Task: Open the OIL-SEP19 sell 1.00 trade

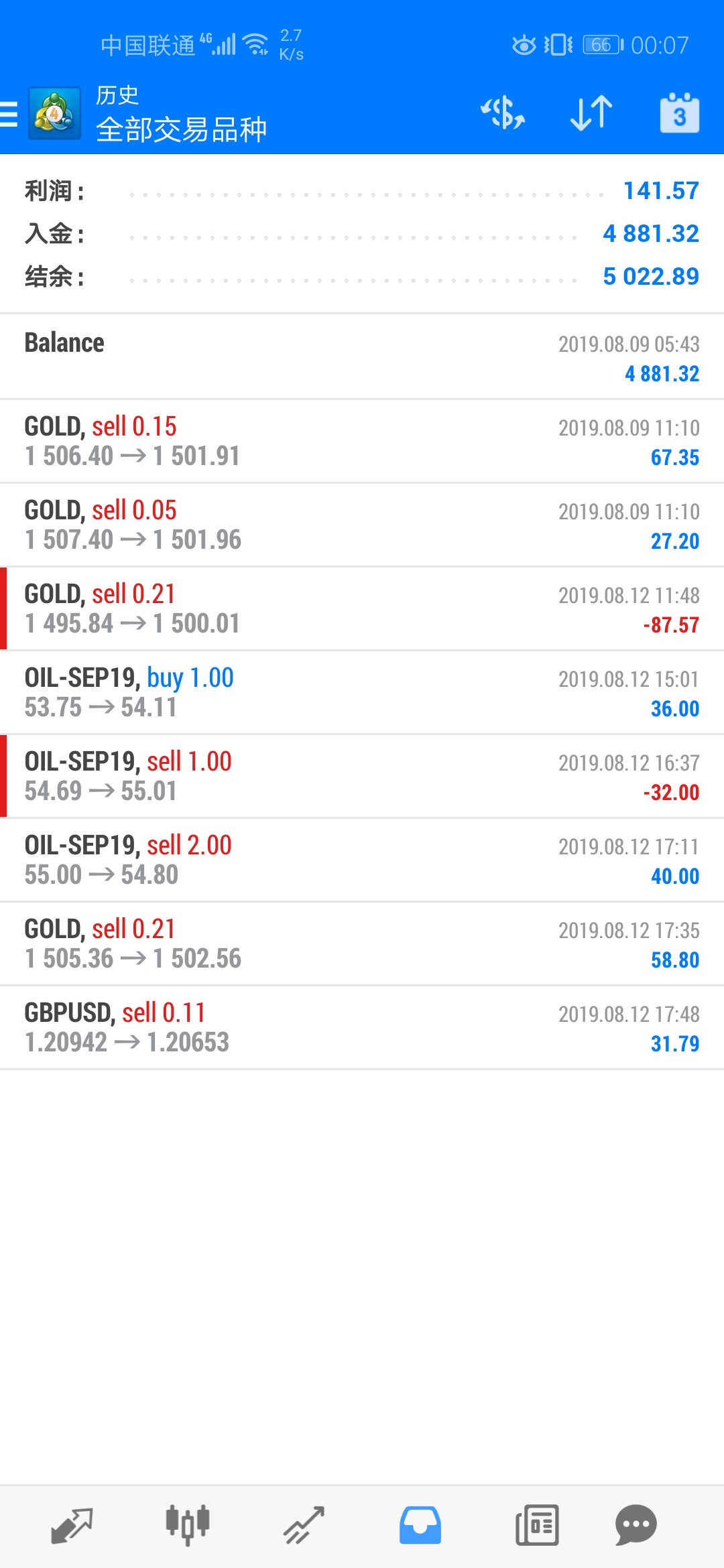Action: coord(362,776)
